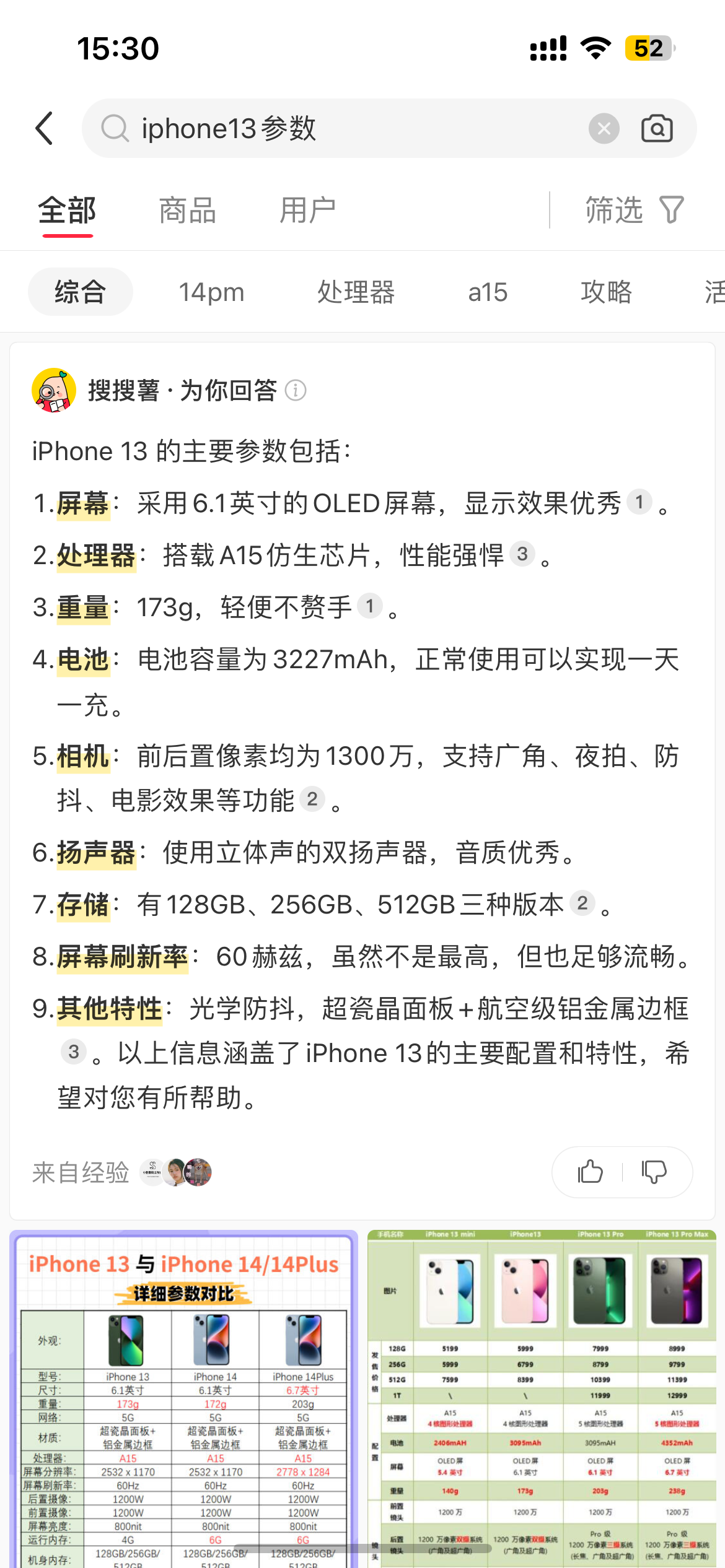Open the 来自经验 source avatars
Viewport: 725px width, 1568px height.
coord(176,1172)
